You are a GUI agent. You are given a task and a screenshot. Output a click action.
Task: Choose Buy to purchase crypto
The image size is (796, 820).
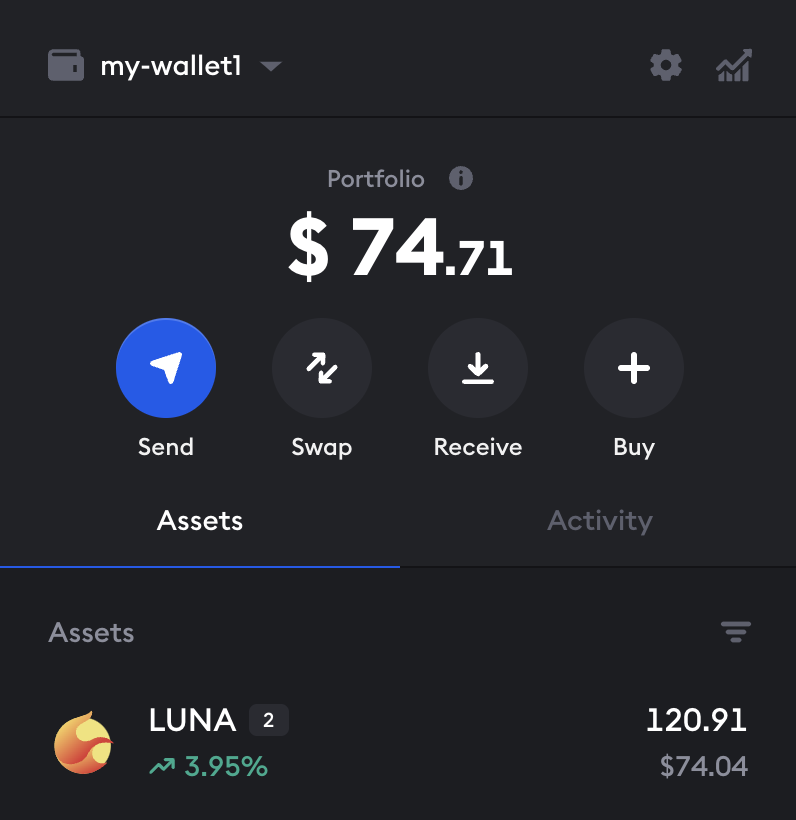[634, 369]
